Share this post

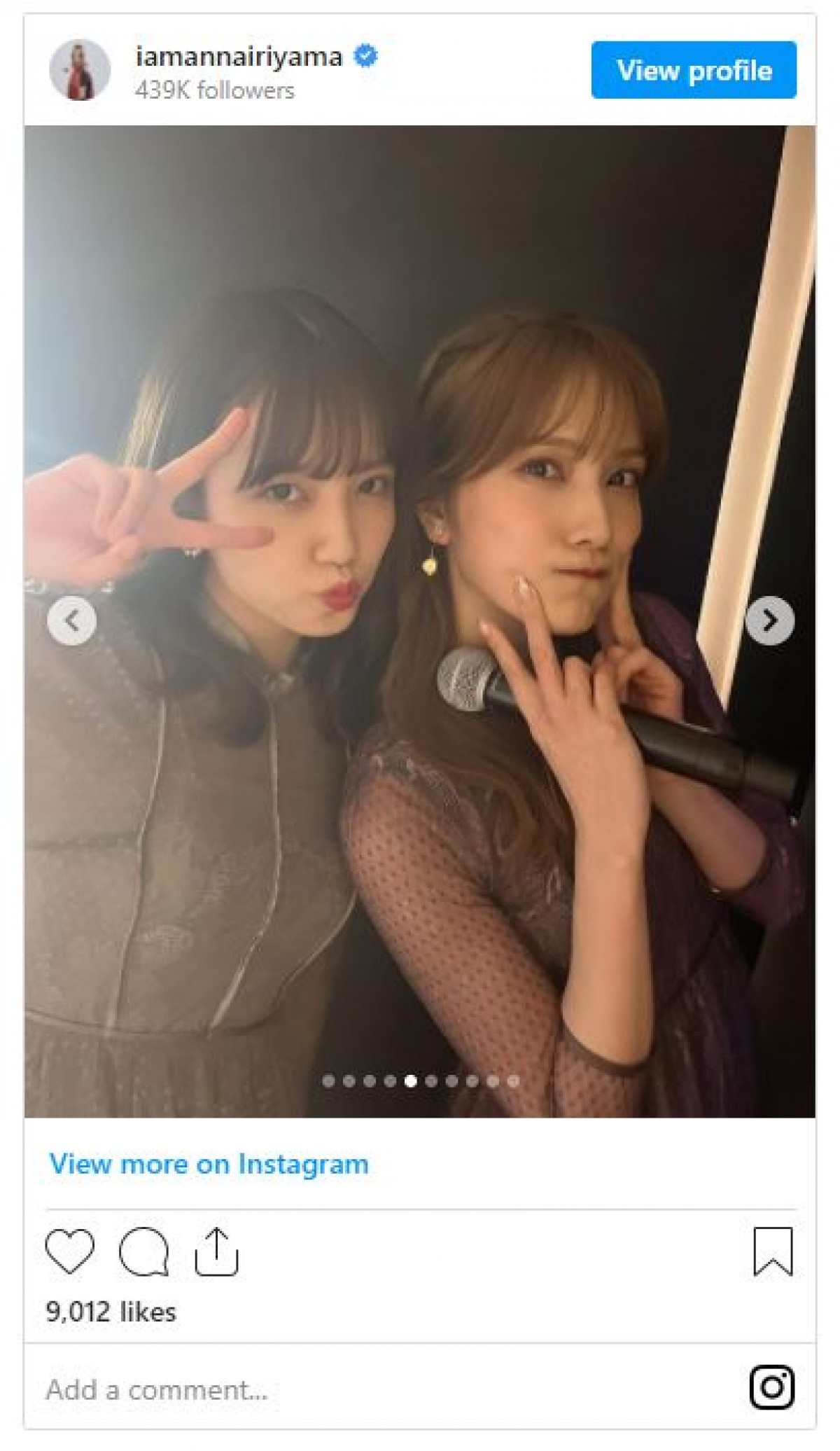click(216, 1251)
